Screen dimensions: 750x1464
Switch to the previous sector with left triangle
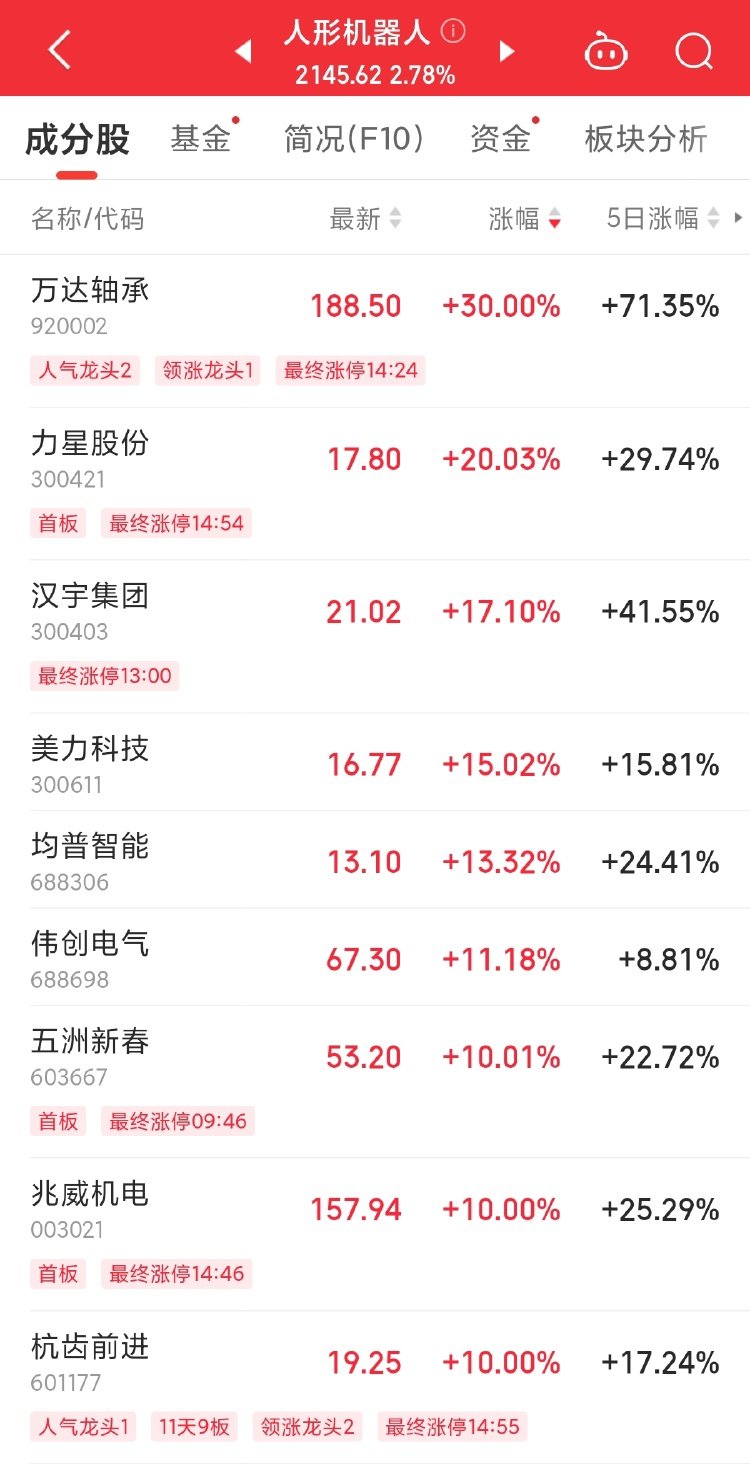point(243,51)
